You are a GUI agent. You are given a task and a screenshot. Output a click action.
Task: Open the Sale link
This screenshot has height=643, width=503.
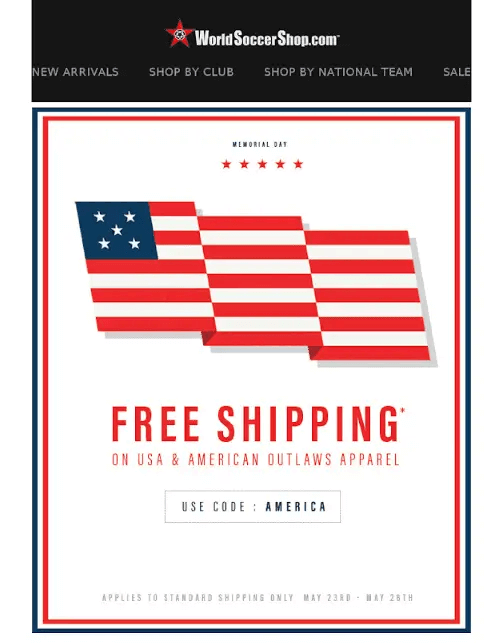click(457, 72)
